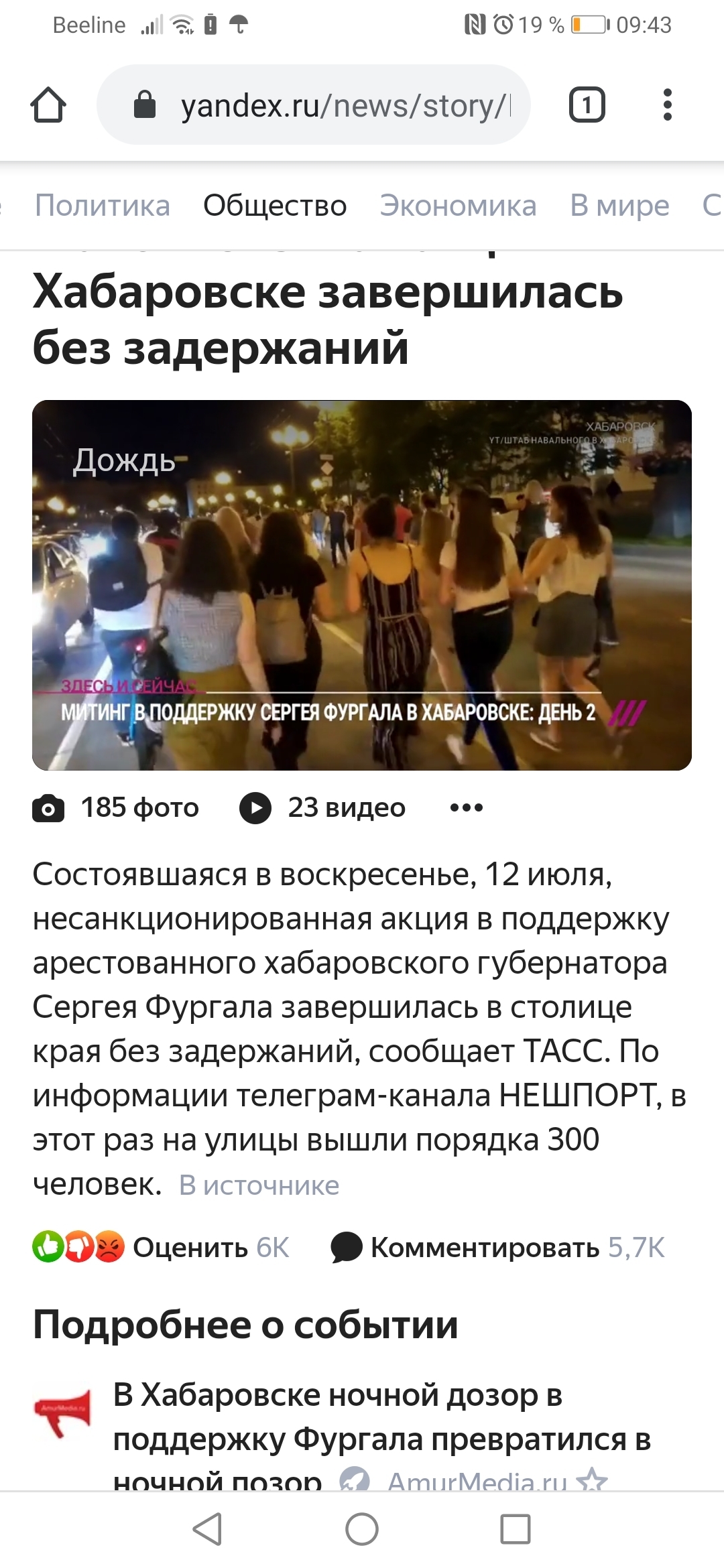Viewport: 724px width, 1568px height.
Task: Open recent apps from navigation bar
Action: click(515, 1529)
